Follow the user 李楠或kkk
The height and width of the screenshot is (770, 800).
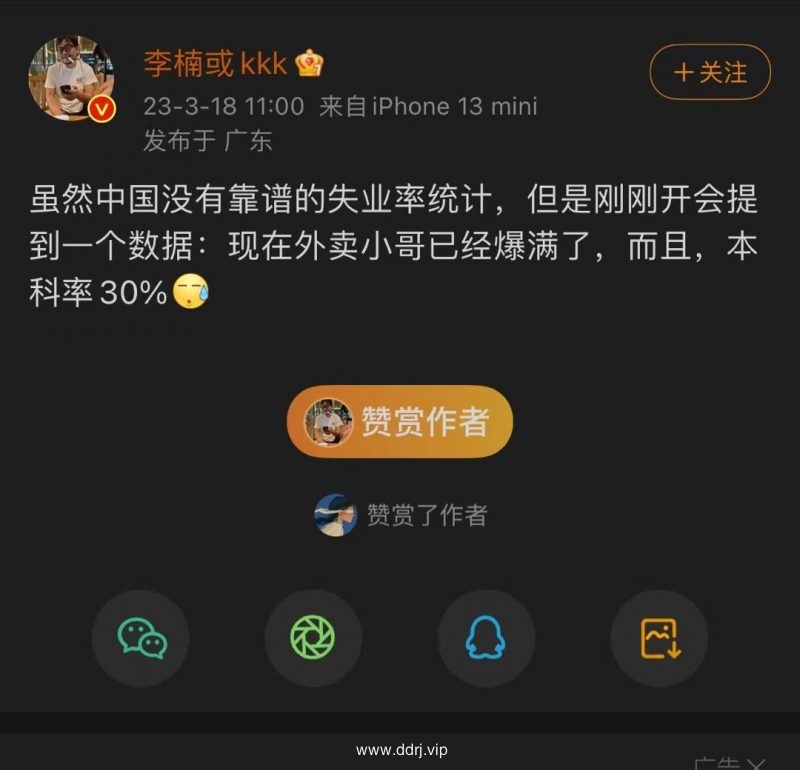tap(710, 72)
